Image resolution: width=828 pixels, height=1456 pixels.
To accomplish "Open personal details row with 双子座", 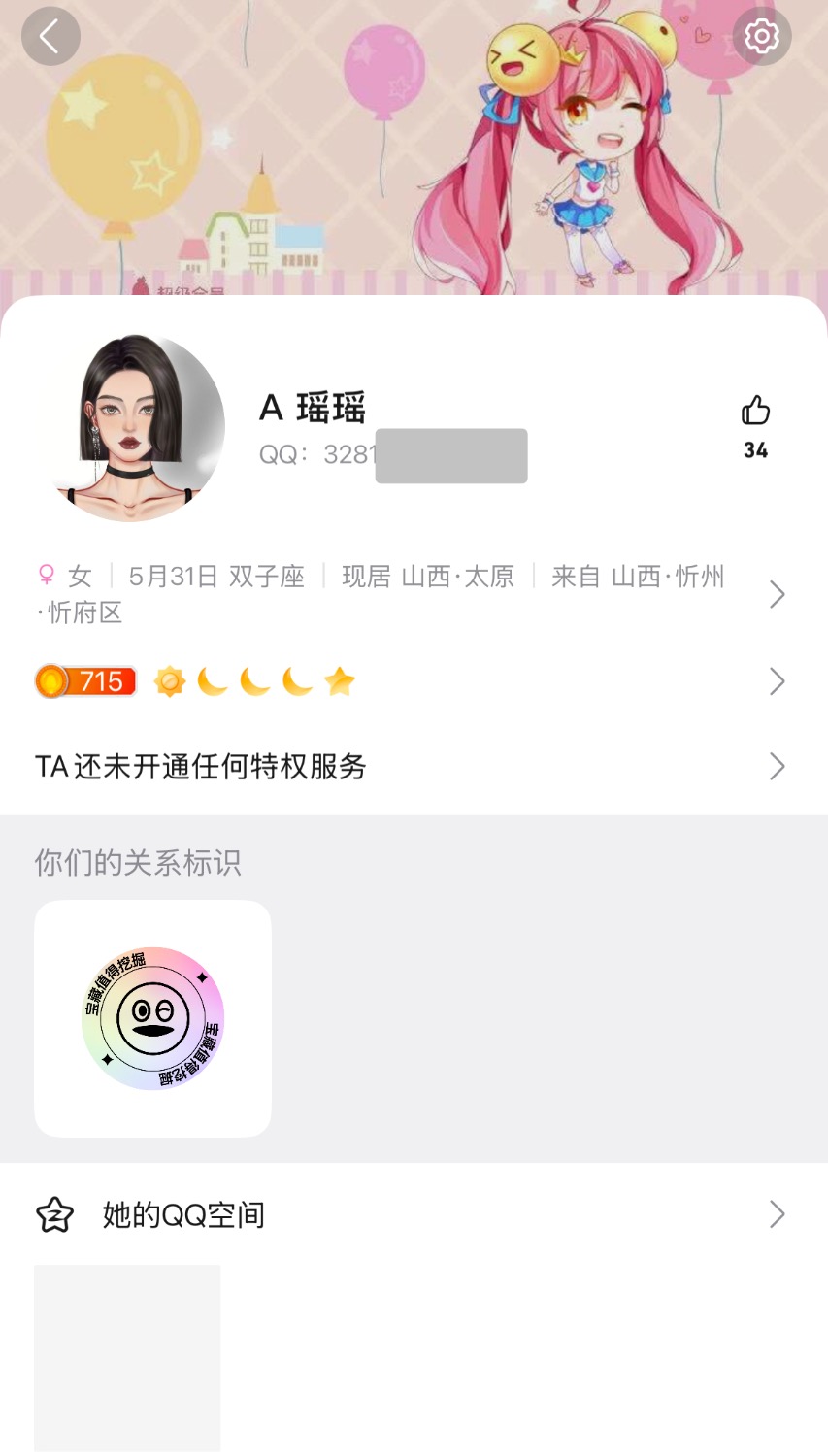I will 408,594.
